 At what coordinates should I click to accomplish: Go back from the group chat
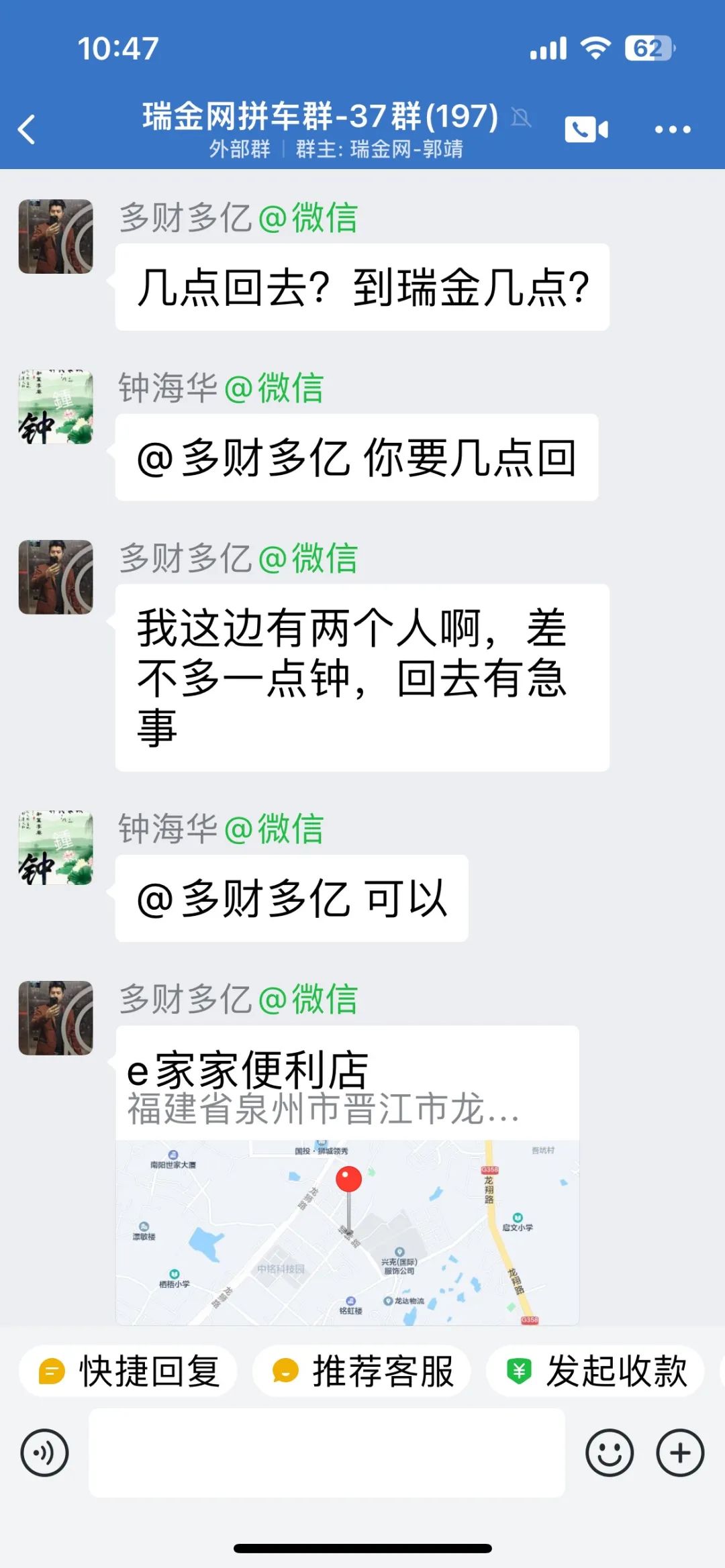pyautogui.click(x=27, y=129)
